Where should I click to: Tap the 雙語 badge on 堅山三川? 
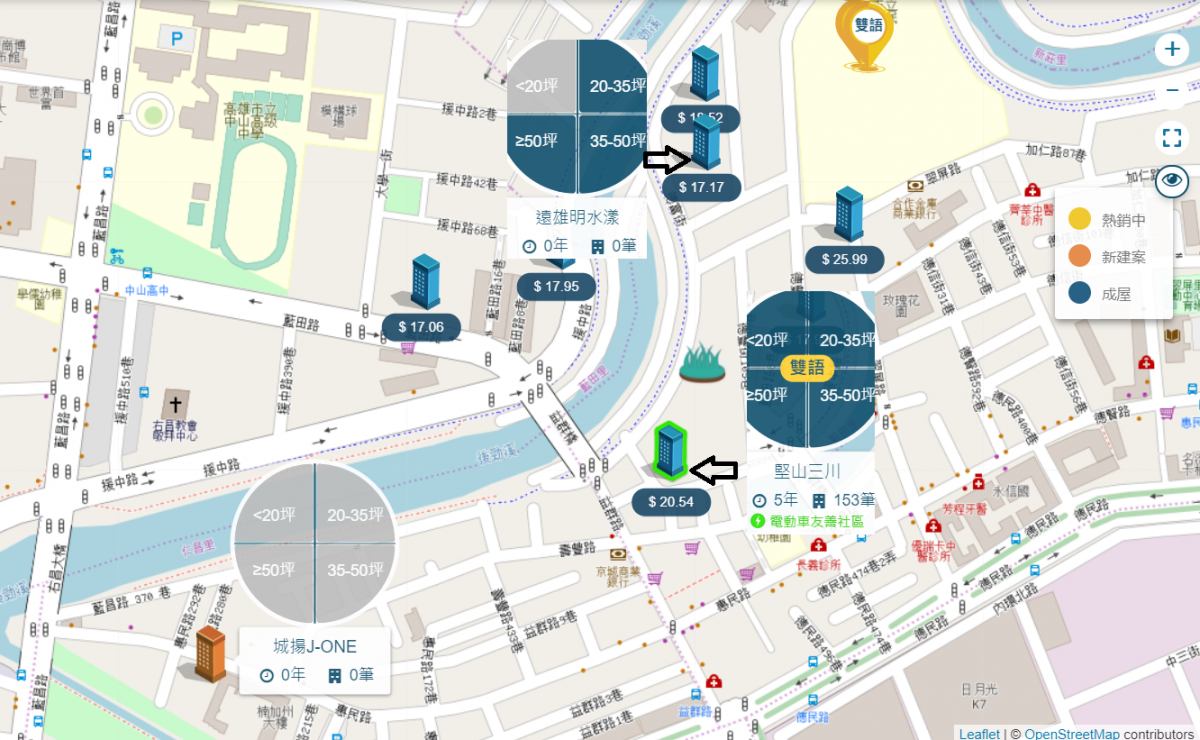click(807, 367)
